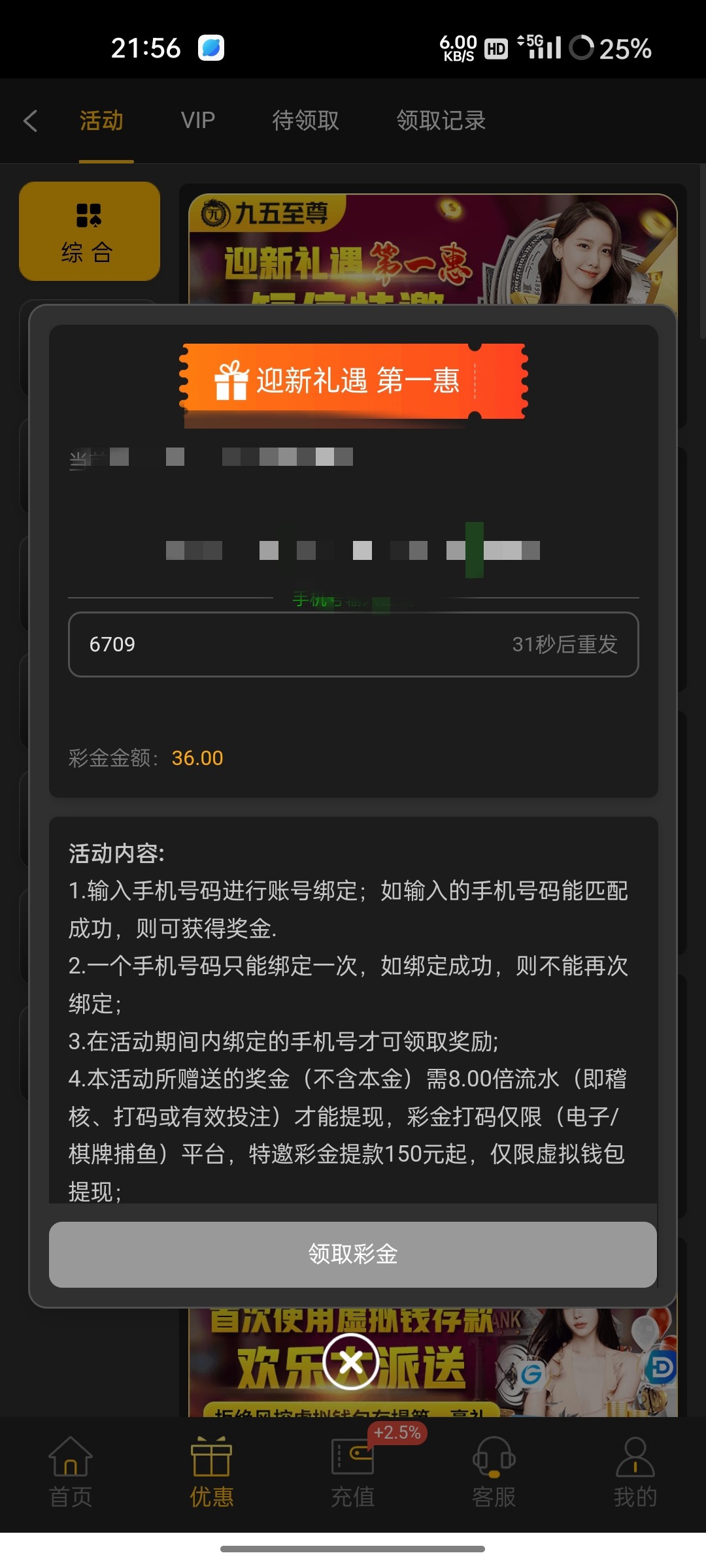706x1568 pixels.
Task: Open the 我的 profile tab
Action: click(635, 1473)
